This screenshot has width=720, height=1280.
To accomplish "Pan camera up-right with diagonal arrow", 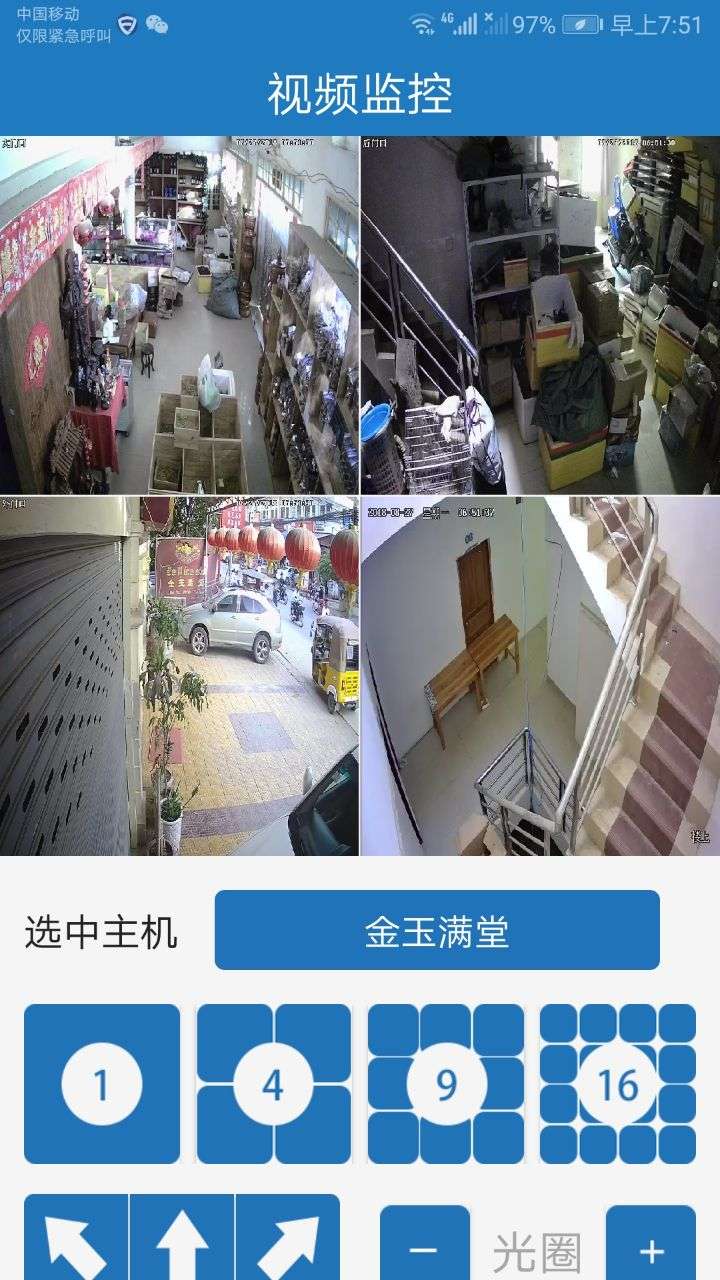I will pos(288,1242).
